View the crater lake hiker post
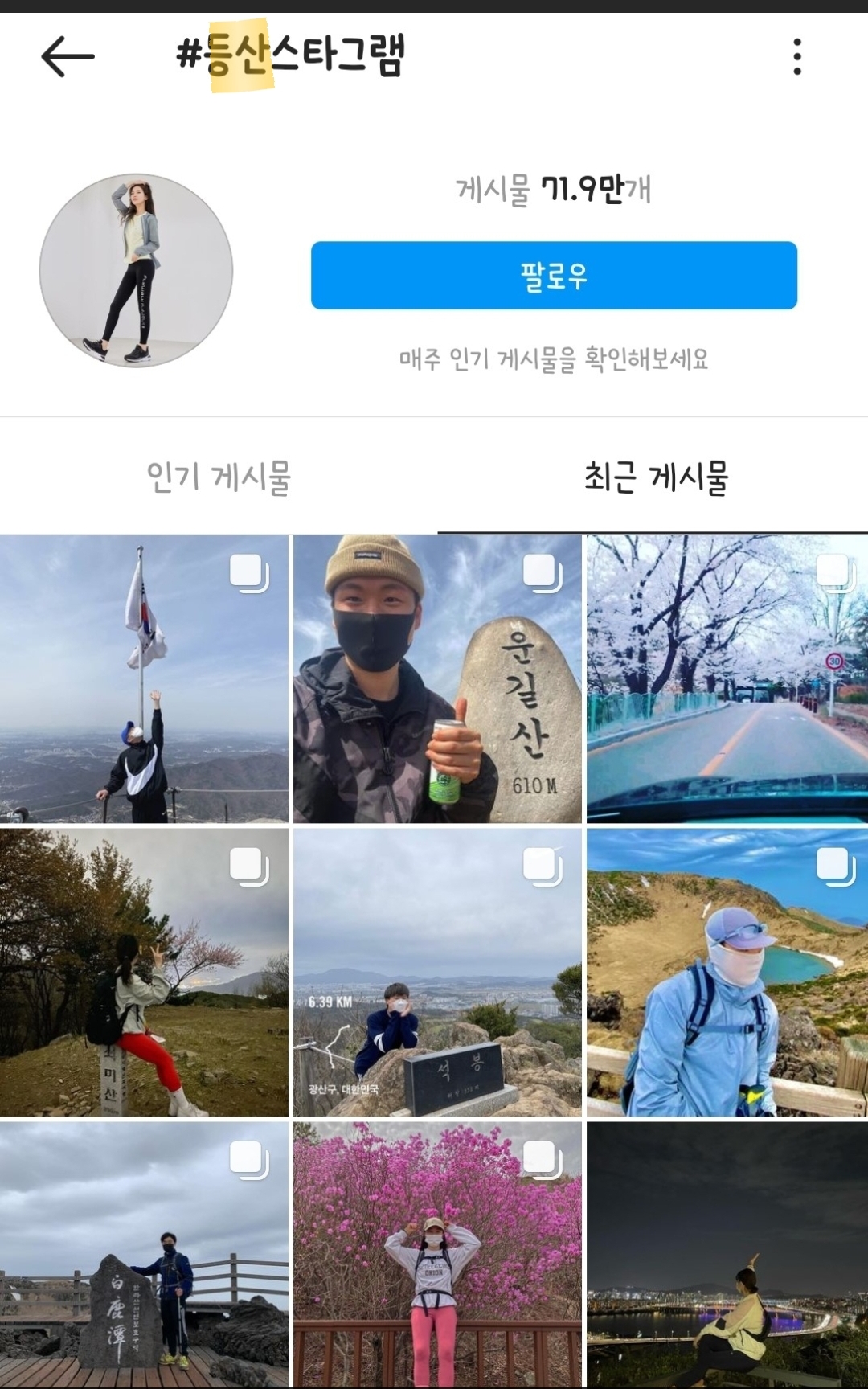 727,972
